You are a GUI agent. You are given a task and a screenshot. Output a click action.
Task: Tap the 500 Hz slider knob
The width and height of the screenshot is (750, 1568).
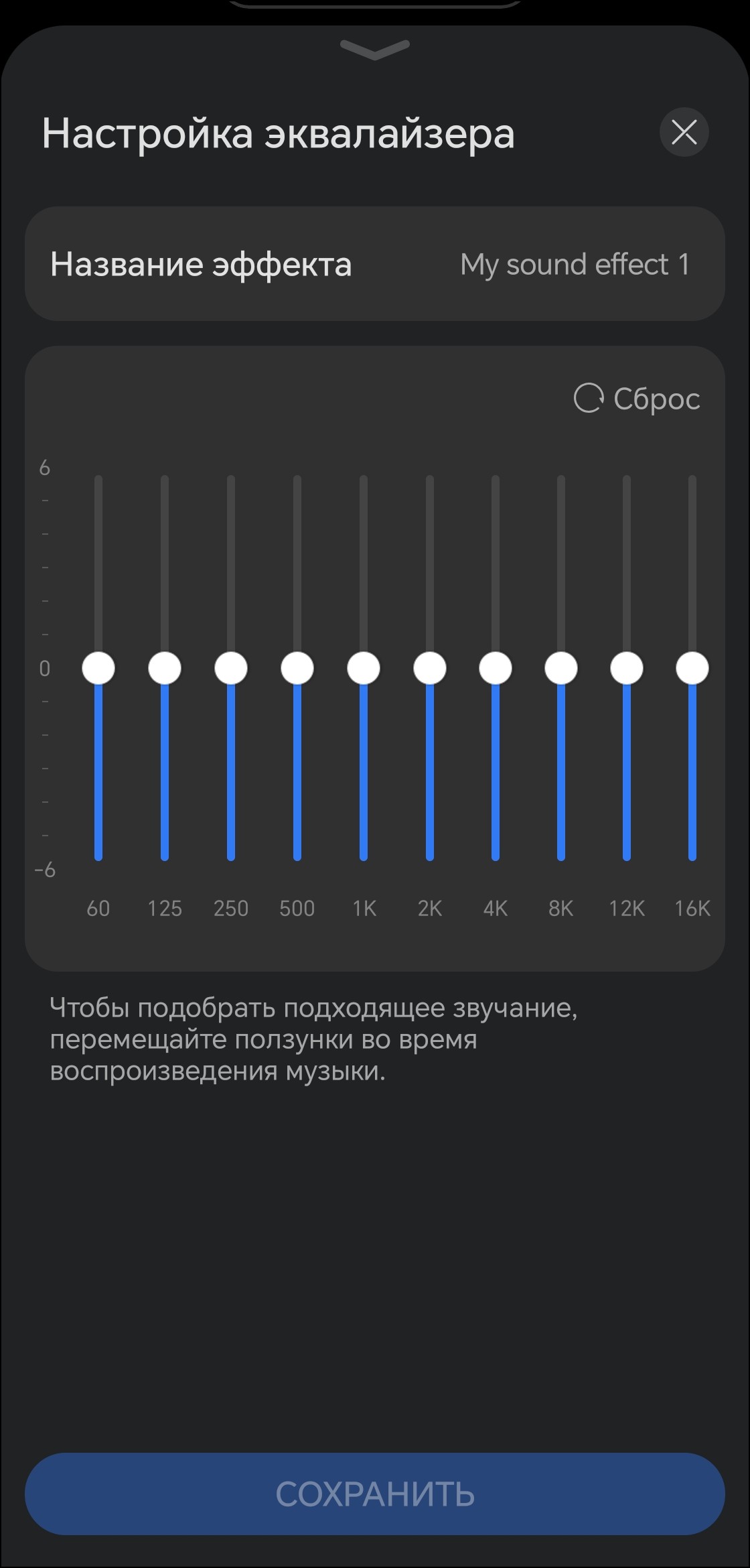click(297, 668)
